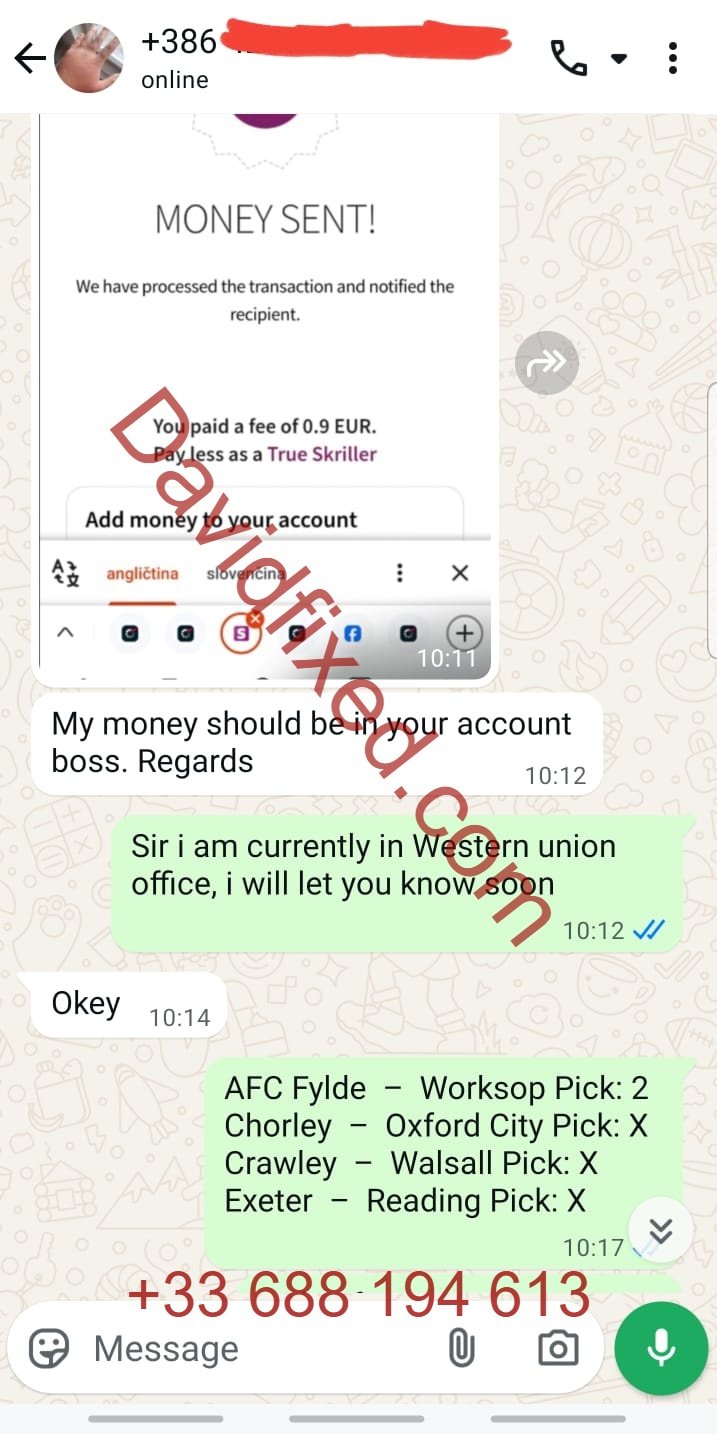Viewport: 717px width, 1434px height.
Task: Record a voice message
Action: (x=660, y=1349)
